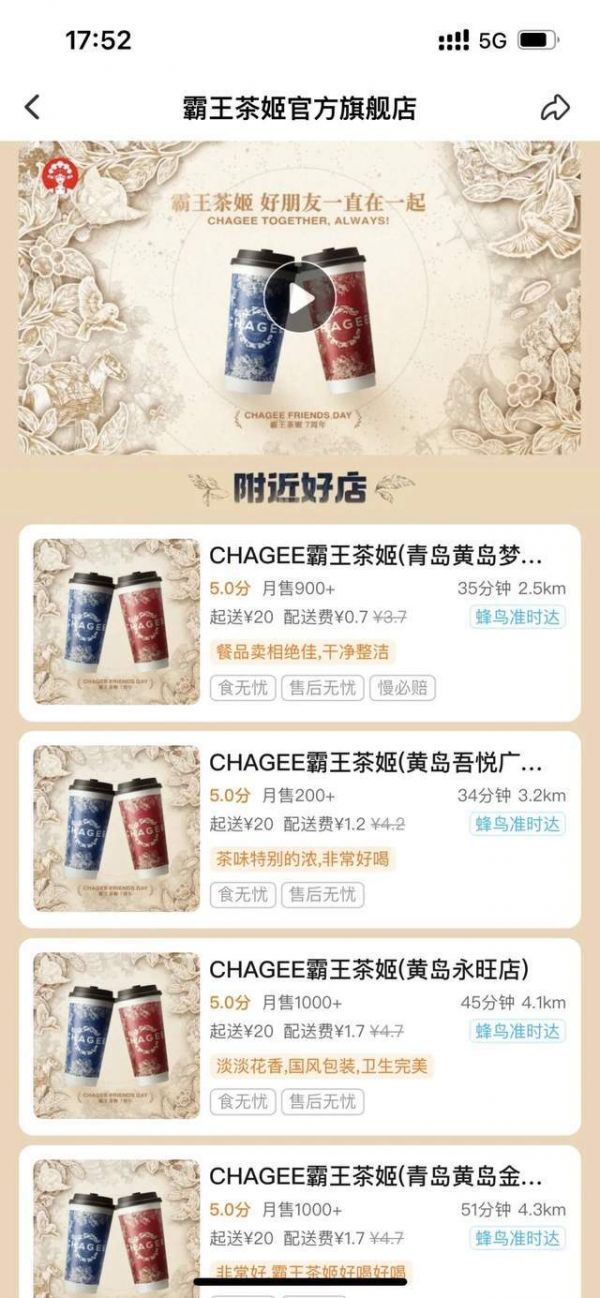Play the CHAGEE Together banner video
The width and height of the screenshot is (600, 1298).
tap(300, 297)
